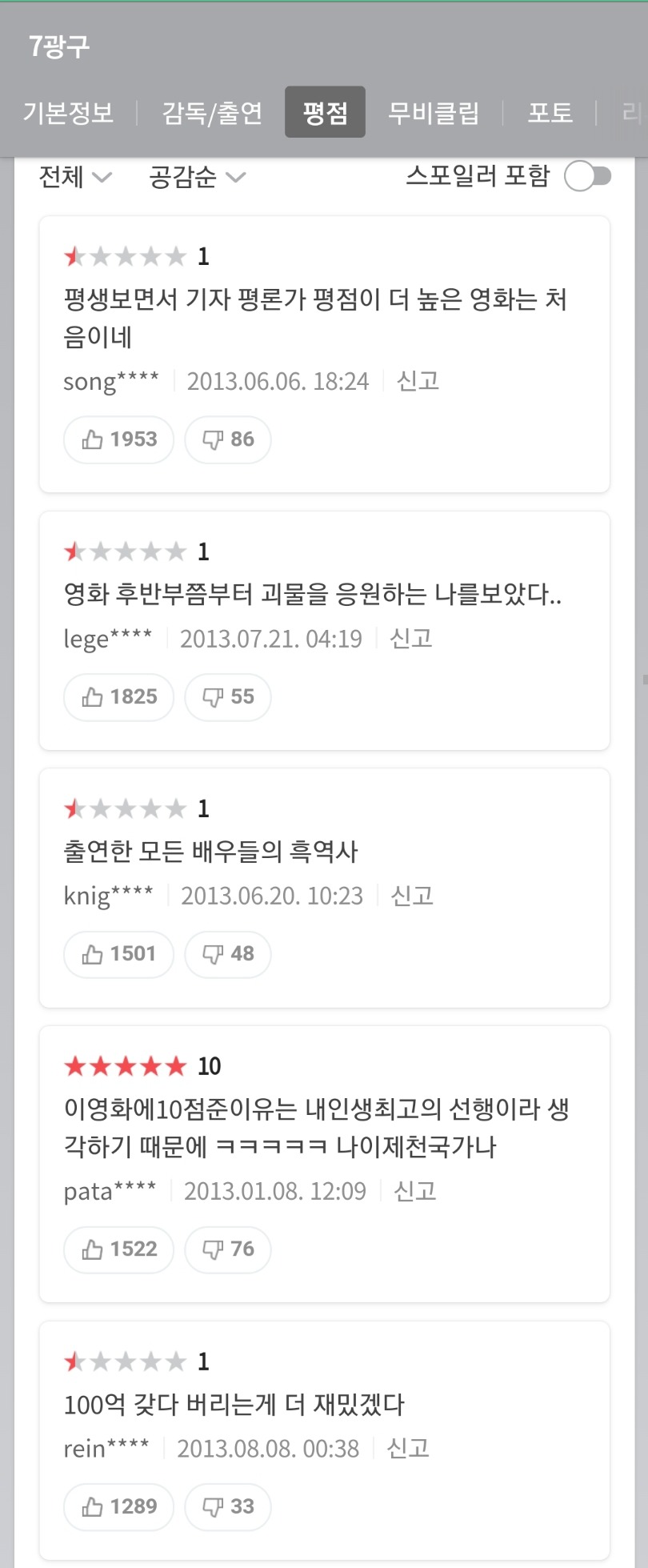Go to the 무비클립 tab
The image size is (648, 1568).
pyautogui.click(x=433, y=113)
